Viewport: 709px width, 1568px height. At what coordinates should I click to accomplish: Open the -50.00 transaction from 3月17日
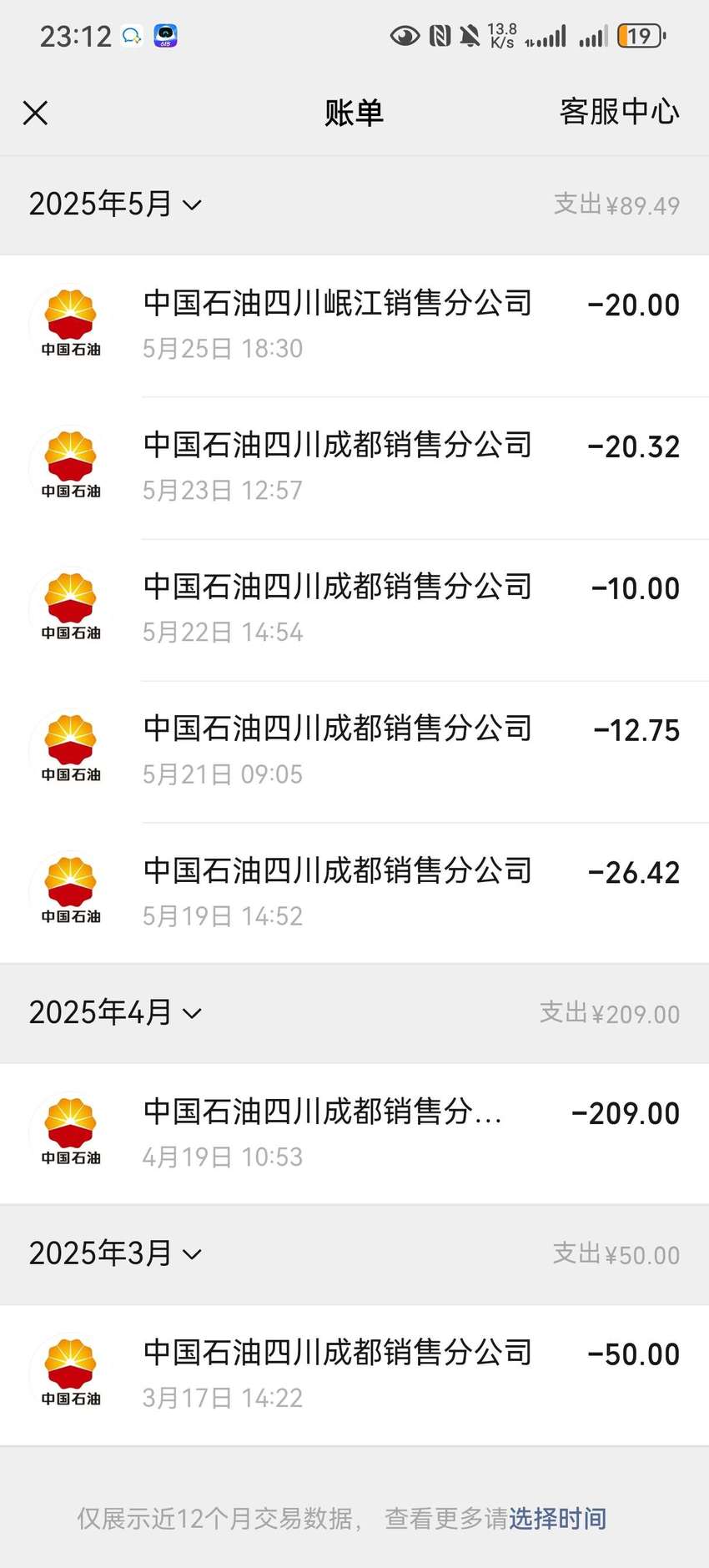pyautogui.click(x=354, y=1374)
